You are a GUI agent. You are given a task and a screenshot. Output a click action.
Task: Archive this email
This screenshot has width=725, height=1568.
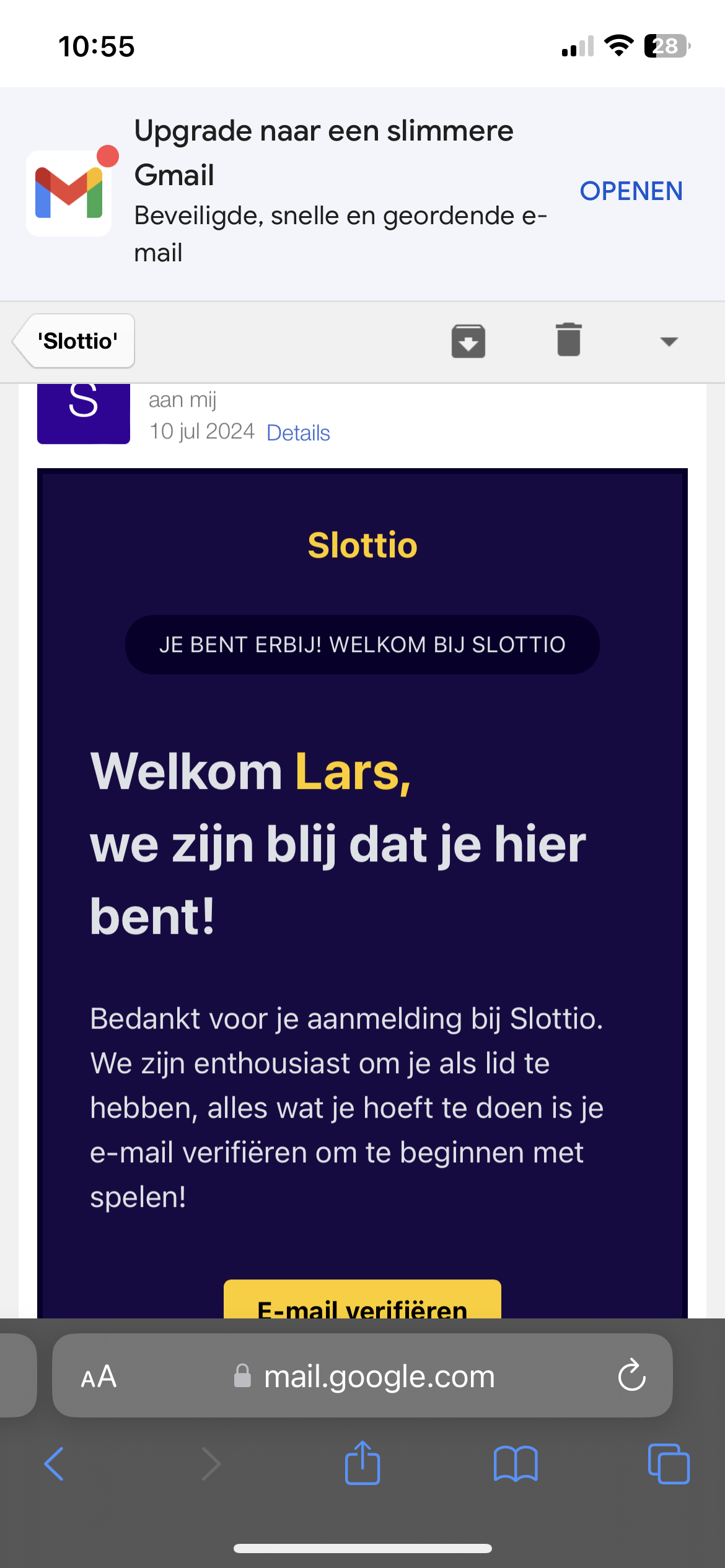468,341
